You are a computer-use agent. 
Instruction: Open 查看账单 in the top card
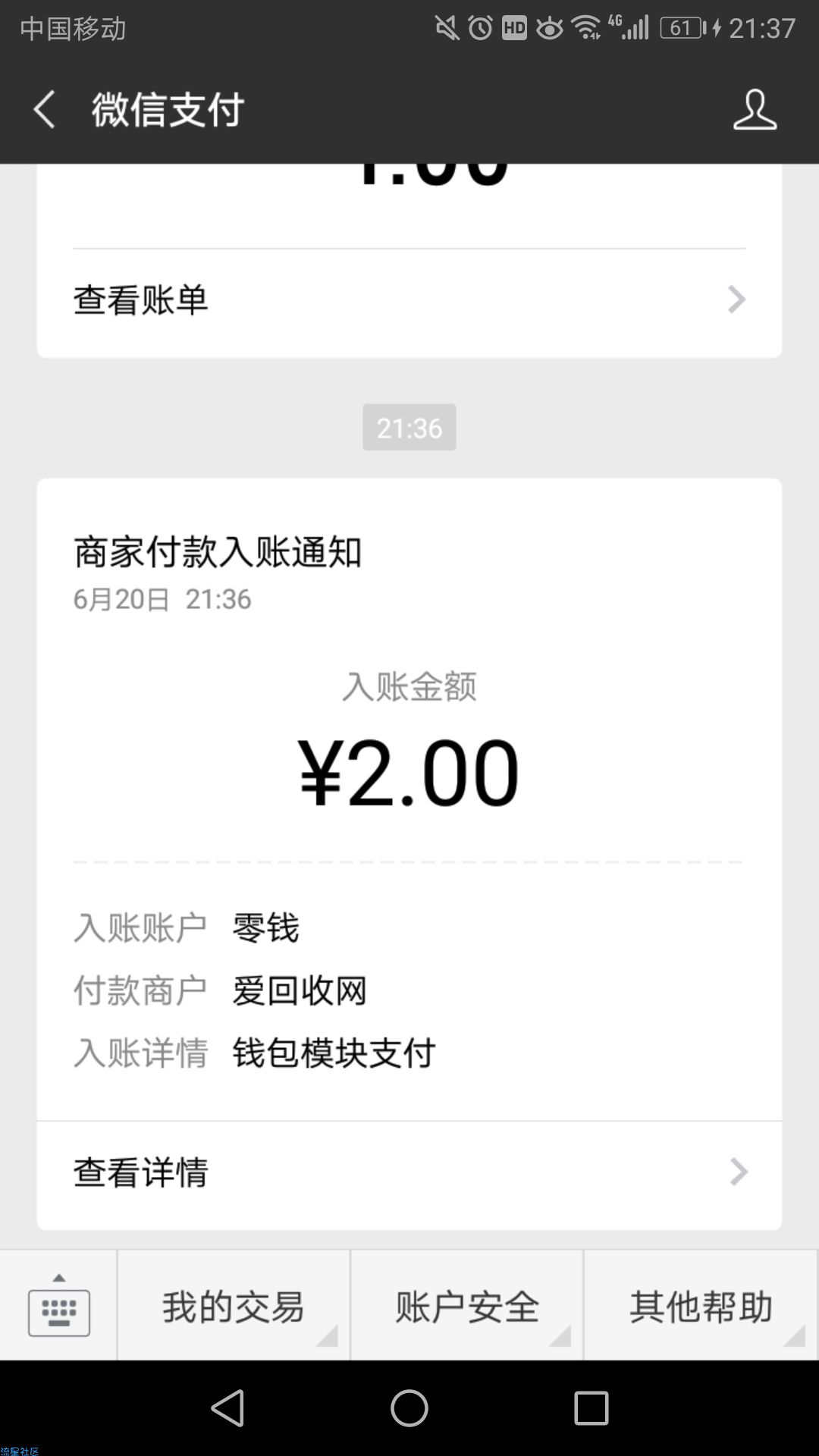(x=409, y=300)
